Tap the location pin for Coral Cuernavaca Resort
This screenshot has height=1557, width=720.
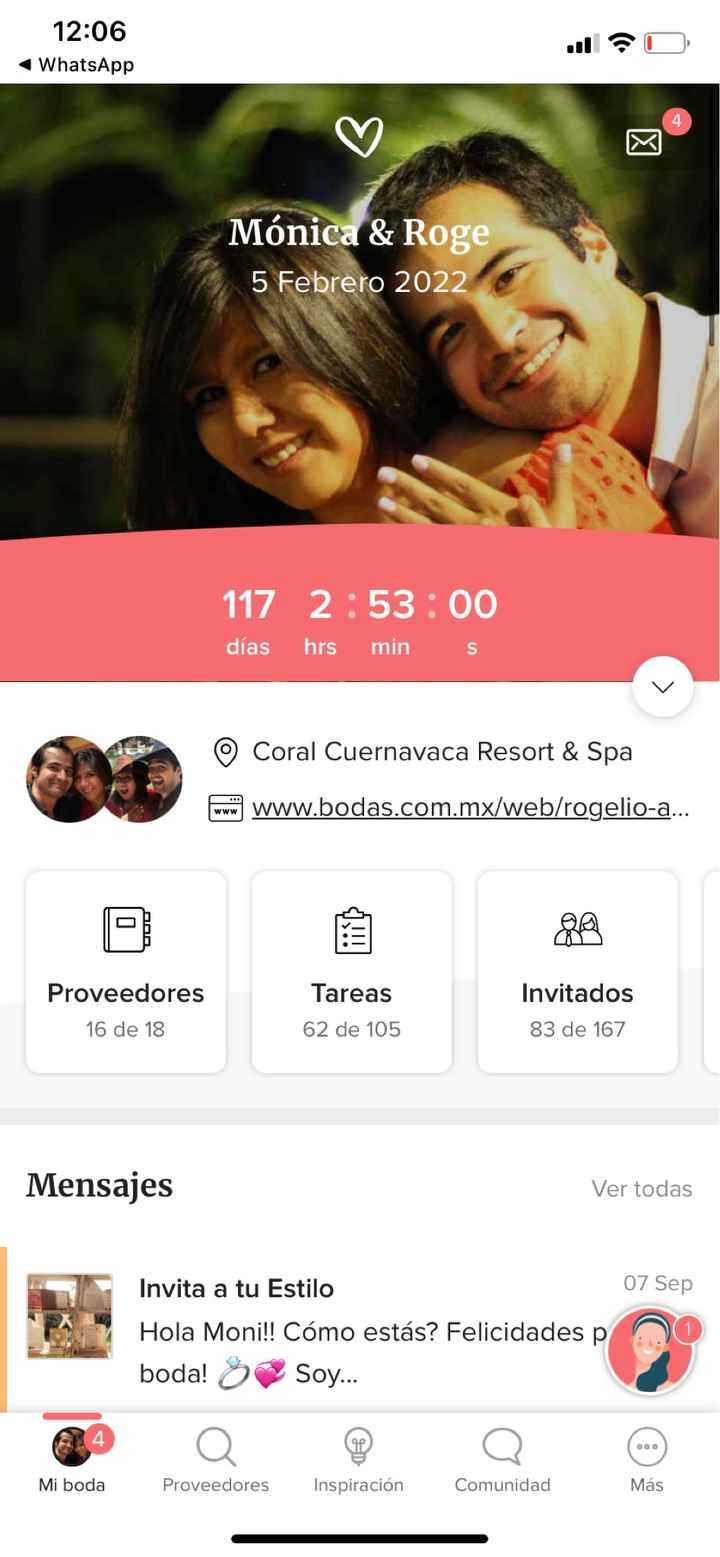coord(226,751)
